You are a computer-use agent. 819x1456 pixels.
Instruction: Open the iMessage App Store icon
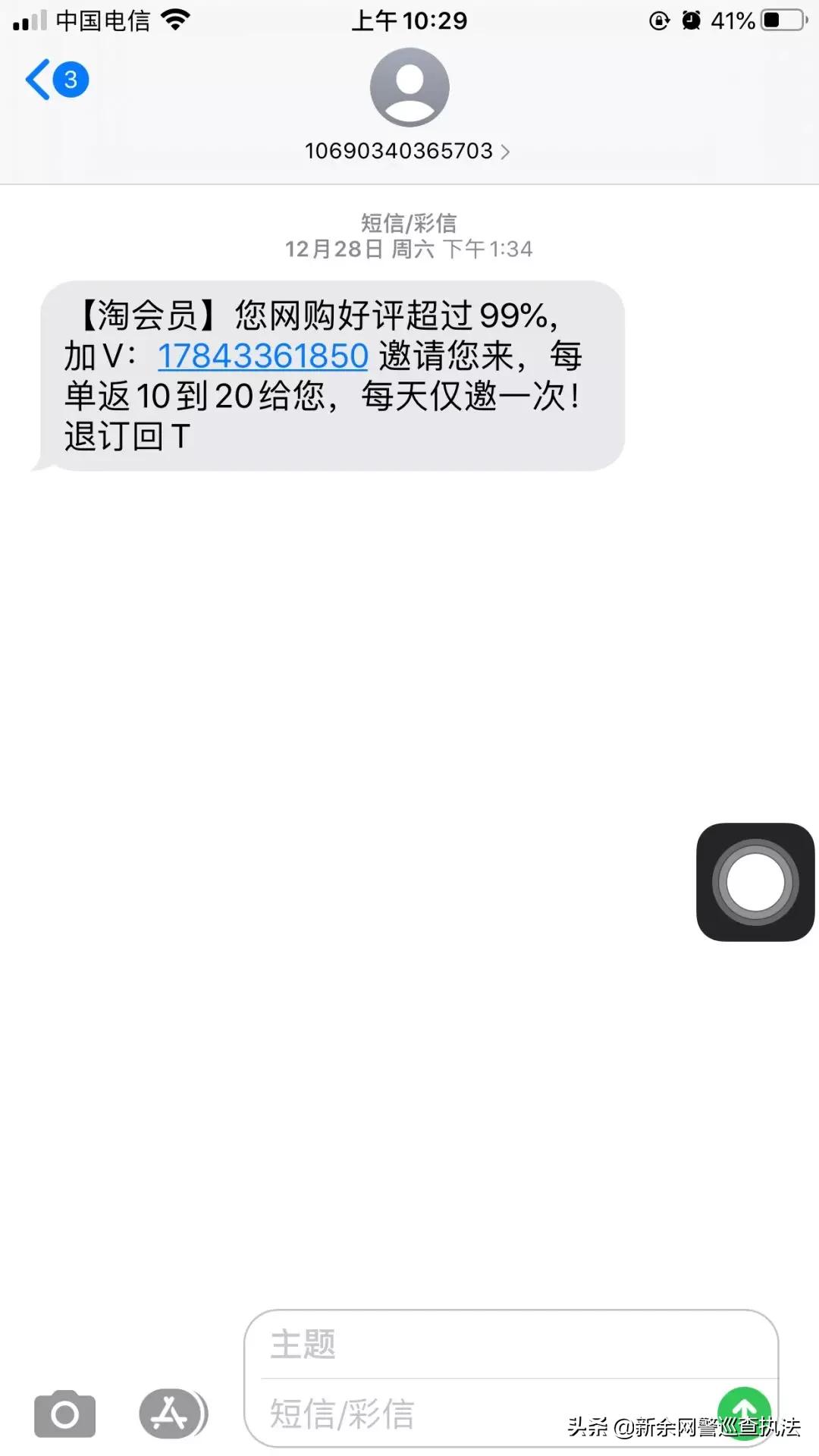[x=170, y=1412]
